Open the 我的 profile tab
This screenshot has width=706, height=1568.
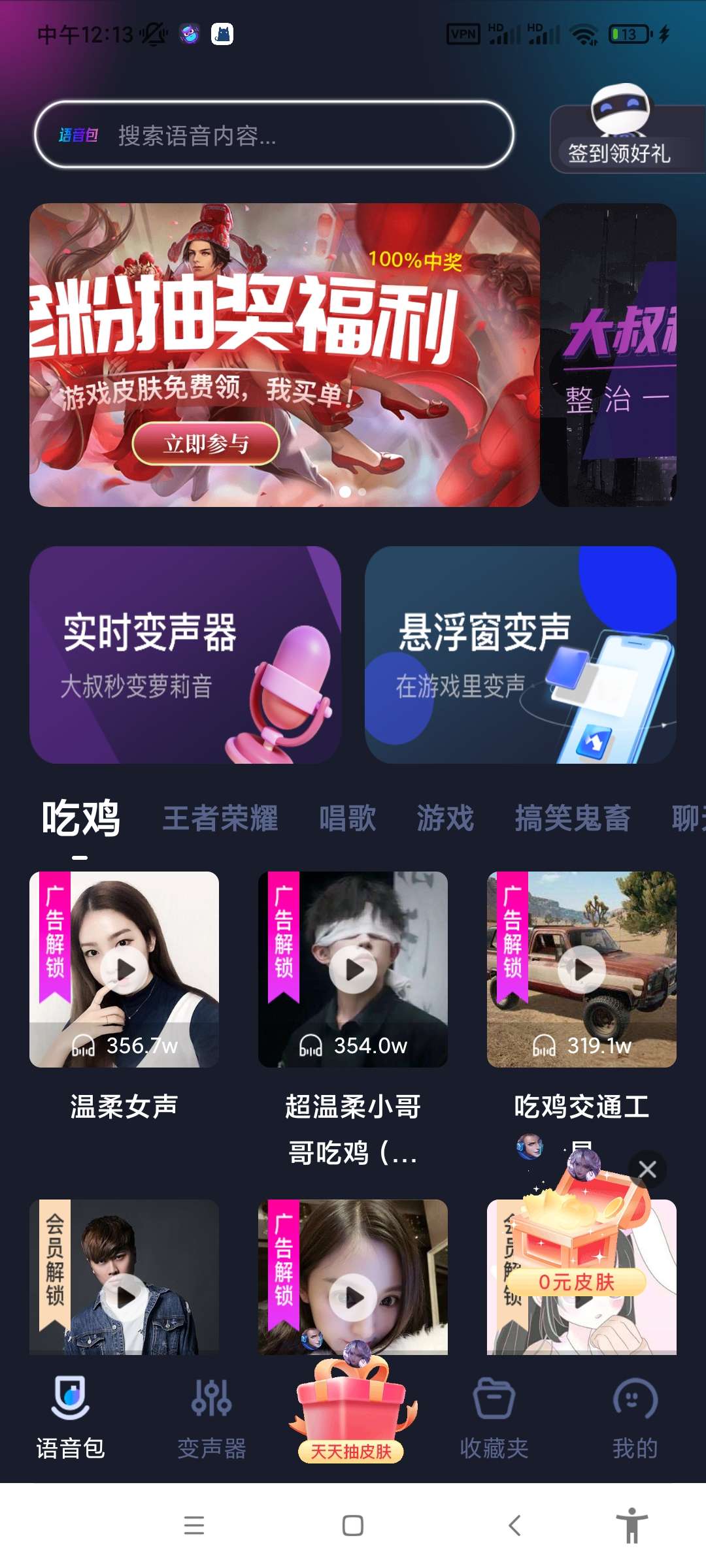635,1418
